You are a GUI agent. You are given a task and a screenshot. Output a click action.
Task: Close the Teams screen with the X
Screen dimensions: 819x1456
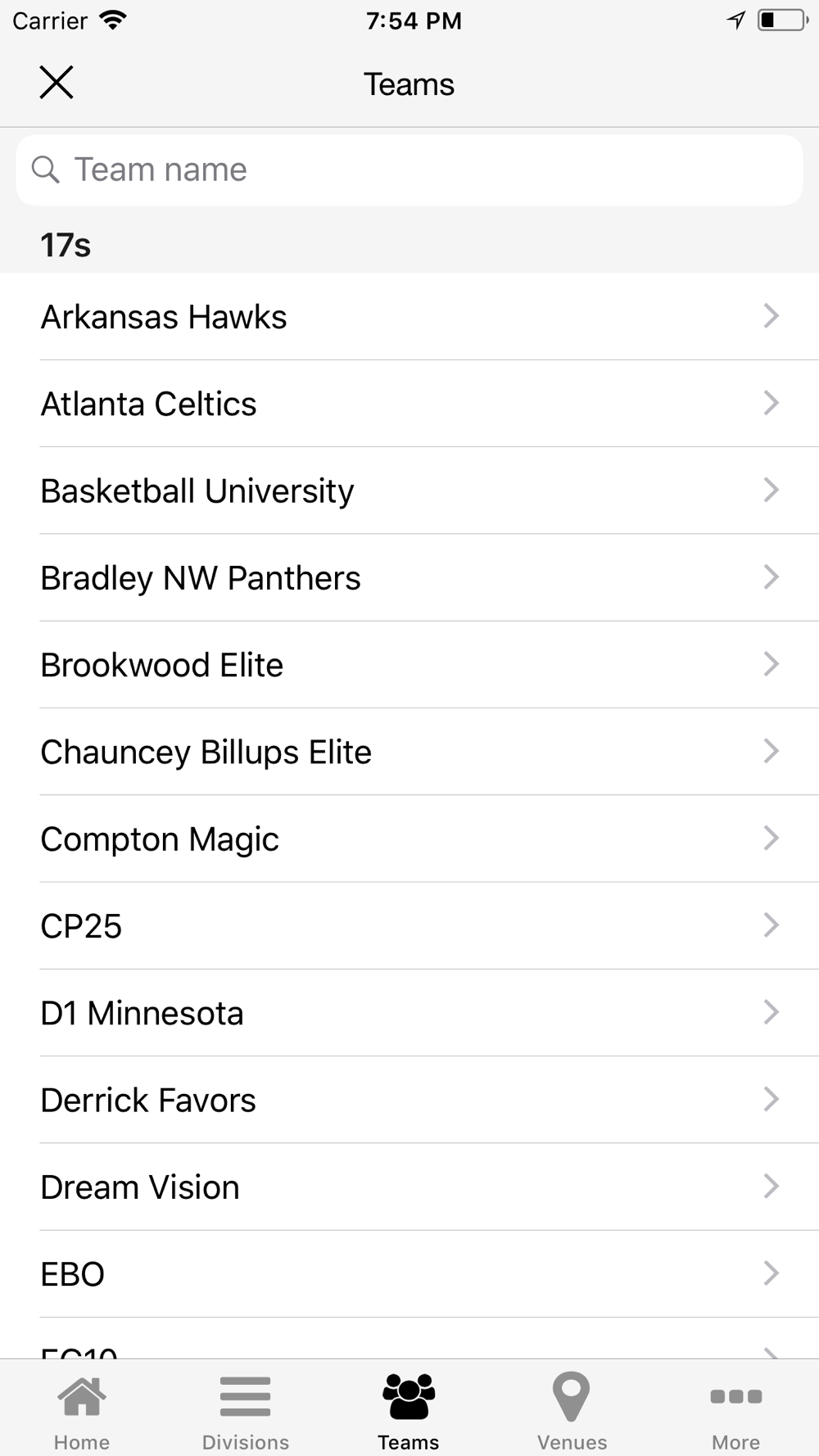pyautogui.click(x=57, y=83)
